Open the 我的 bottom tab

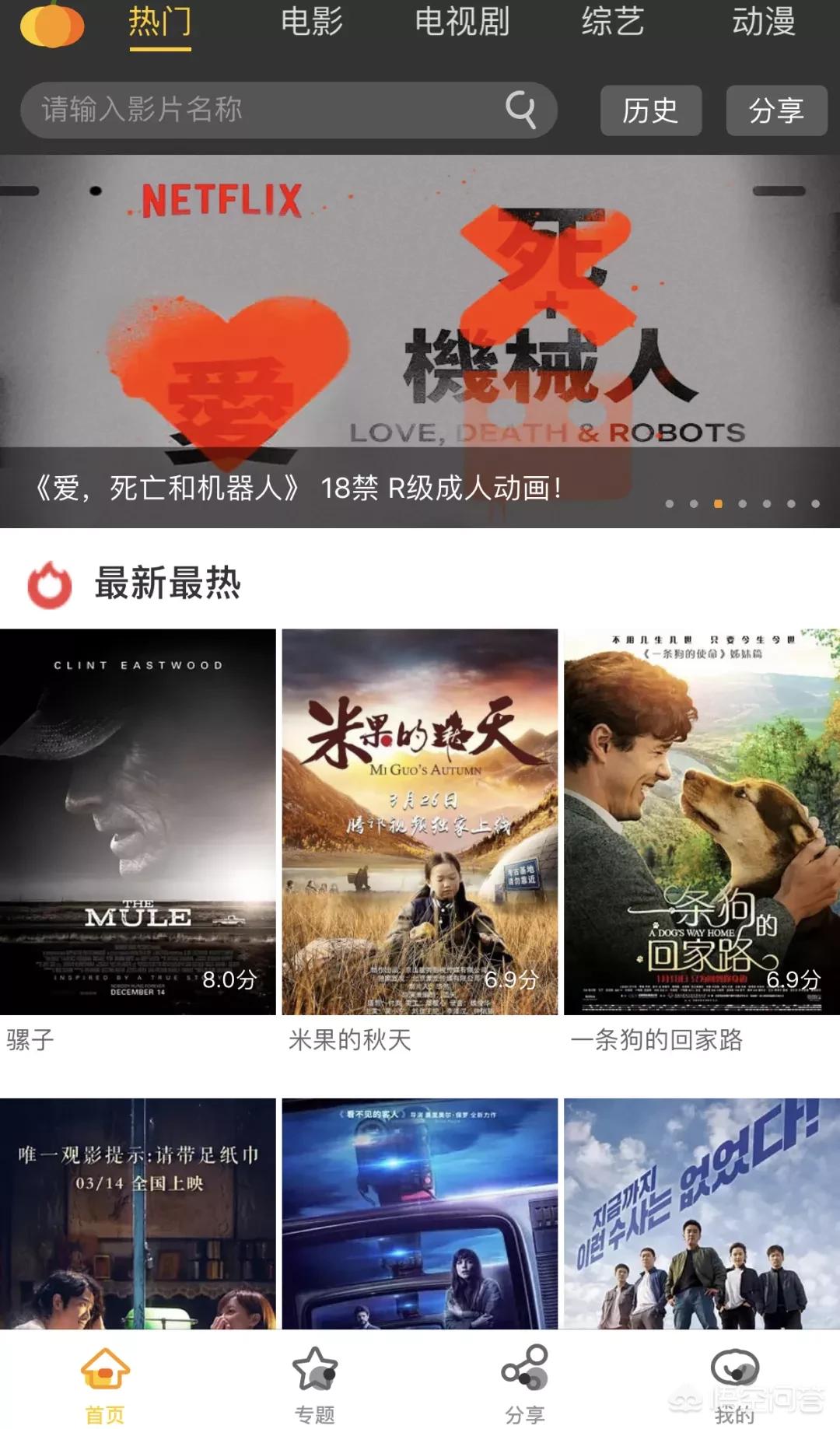point(734,1385)
